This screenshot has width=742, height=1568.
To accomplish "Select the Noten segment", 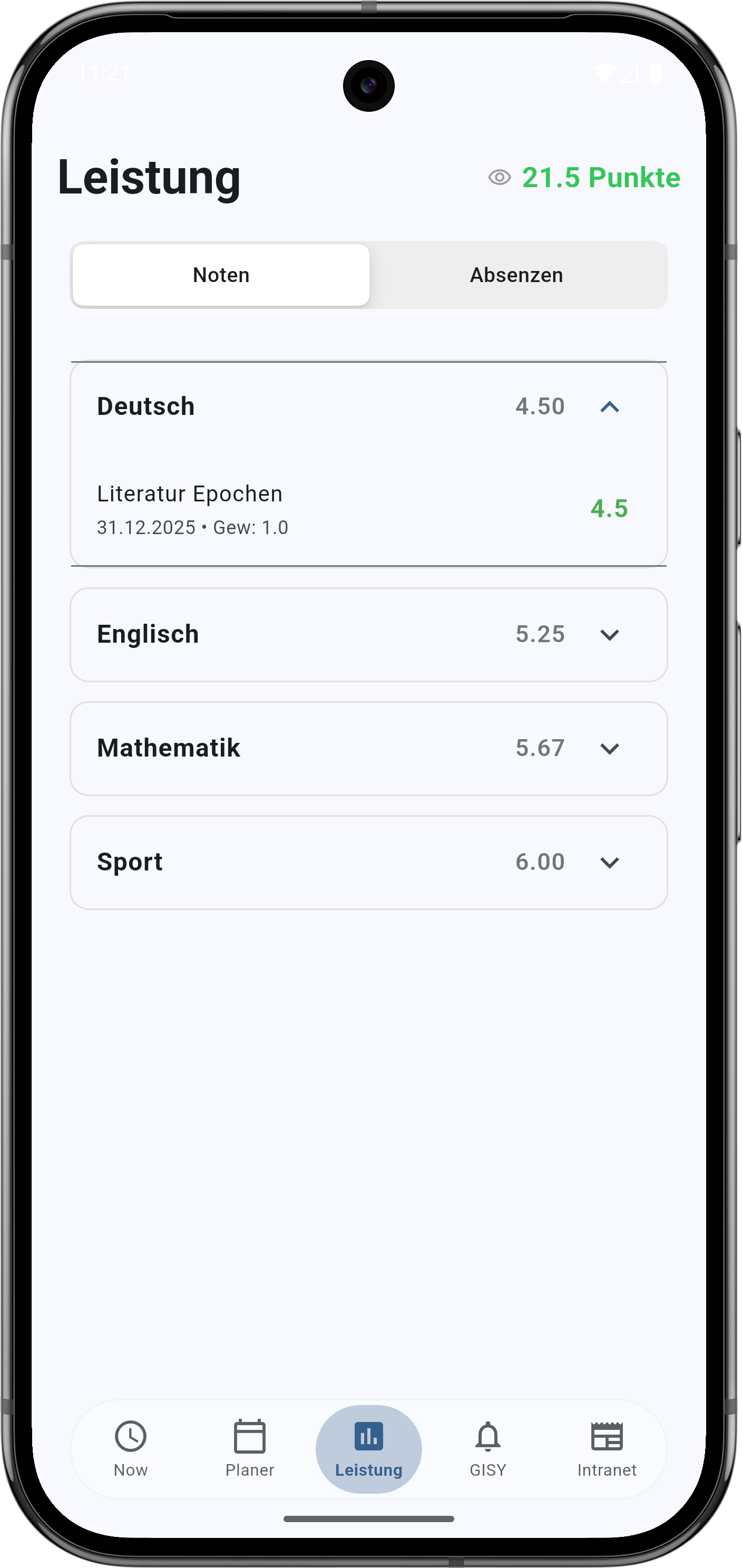I will click(x=221, y=275).
